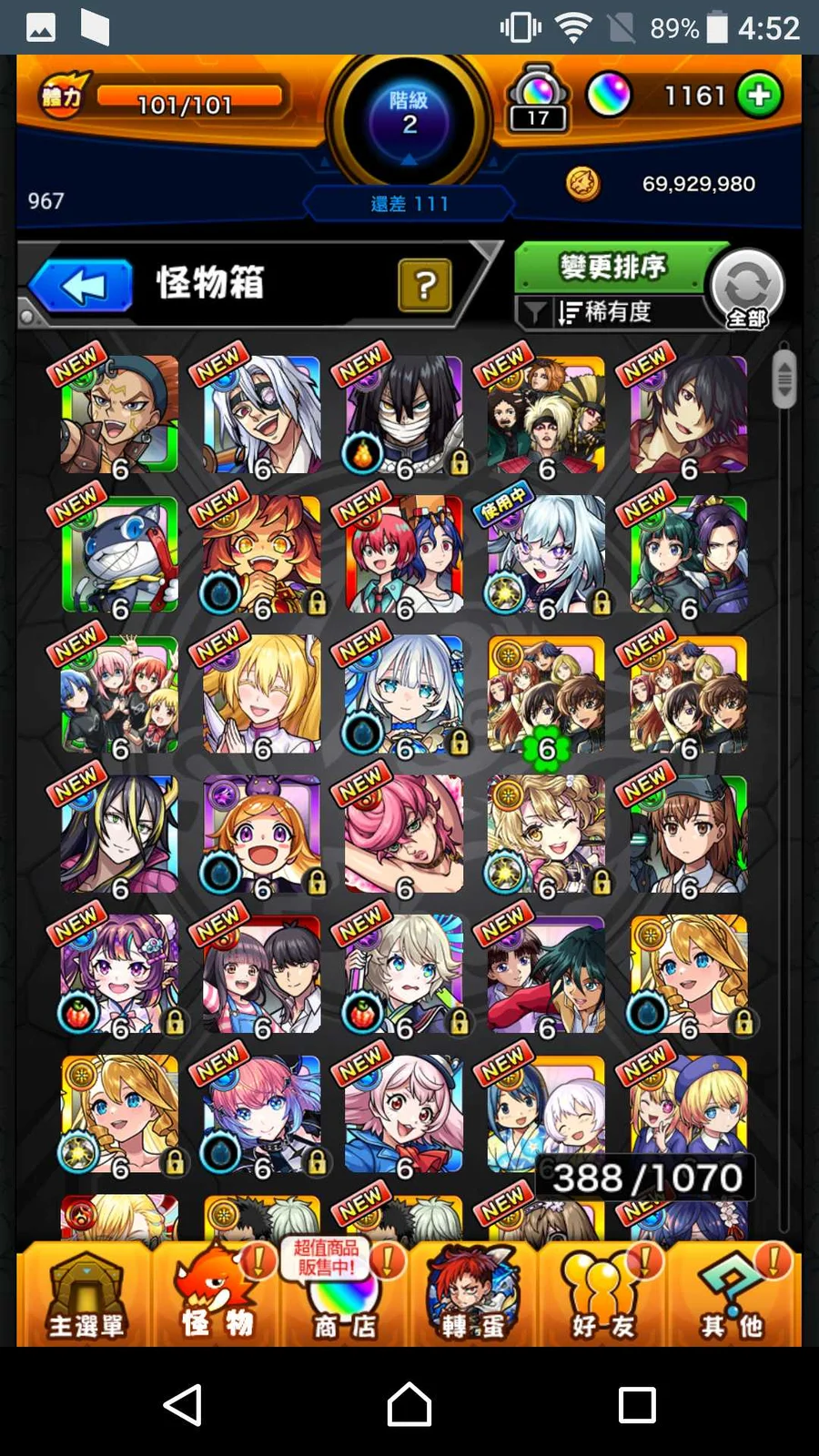Tap the 變更排序 sort order button
This screenshot has width=819, height=1456.
pos(612,268)
